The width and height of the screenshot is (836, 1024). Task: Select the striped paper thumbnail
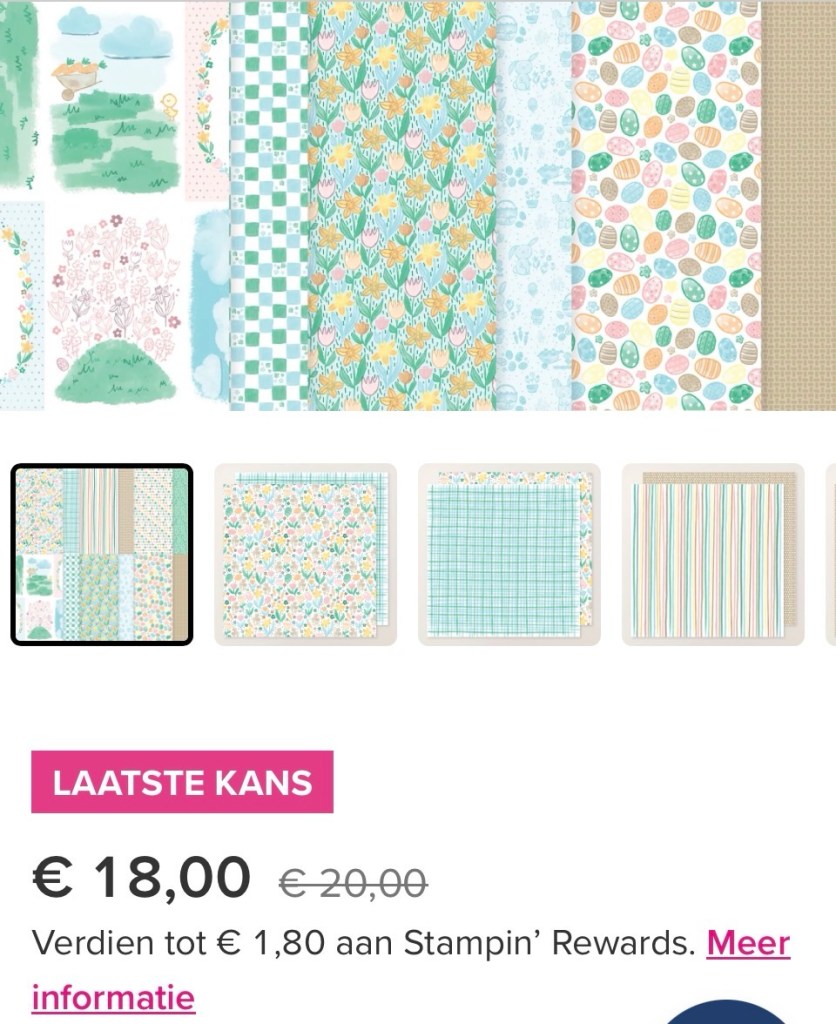click(713, 555)
